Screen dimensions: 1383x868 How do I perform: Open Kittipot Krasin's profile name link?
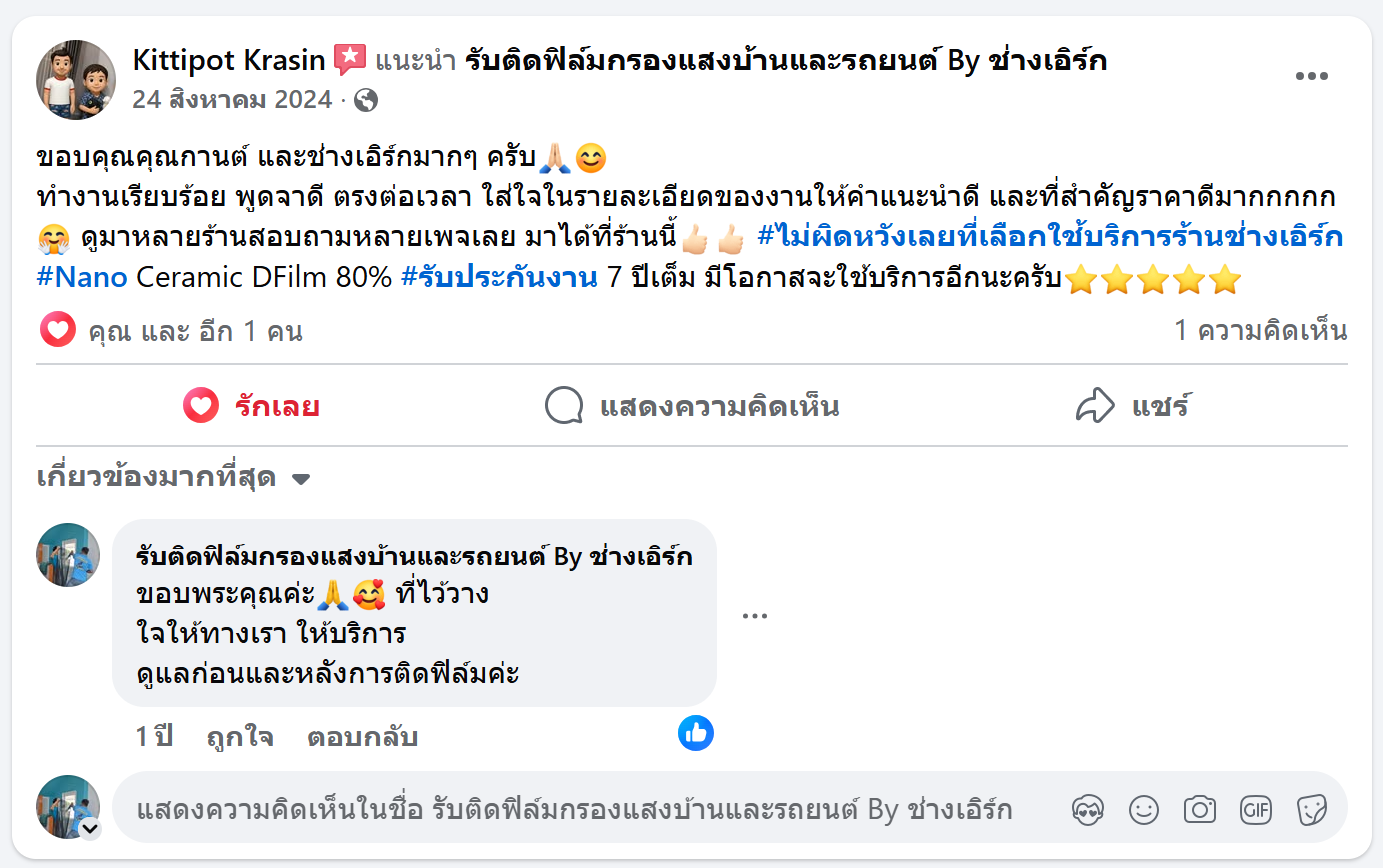[x=229, y=61]
